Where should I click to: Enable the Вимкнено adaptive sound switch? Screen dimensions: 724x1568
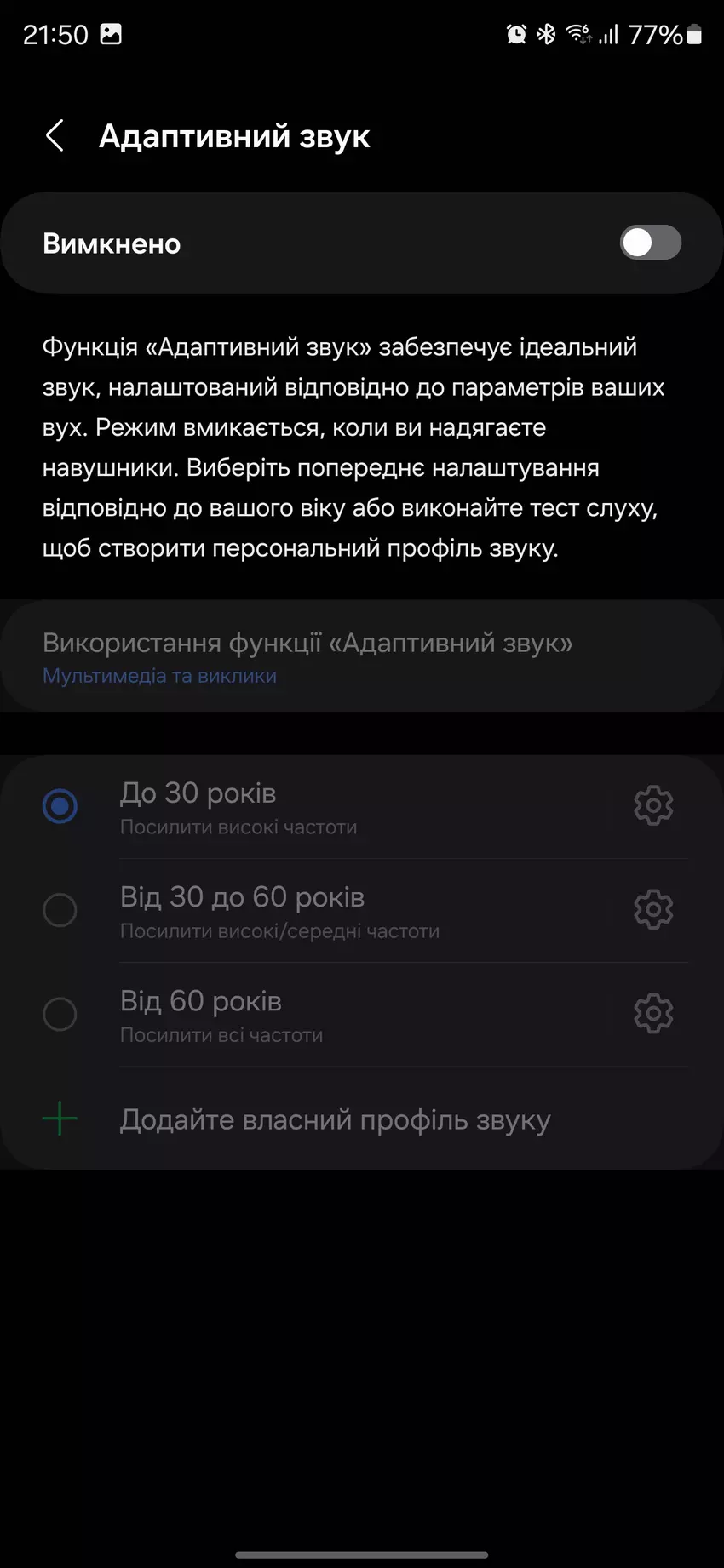650,243
